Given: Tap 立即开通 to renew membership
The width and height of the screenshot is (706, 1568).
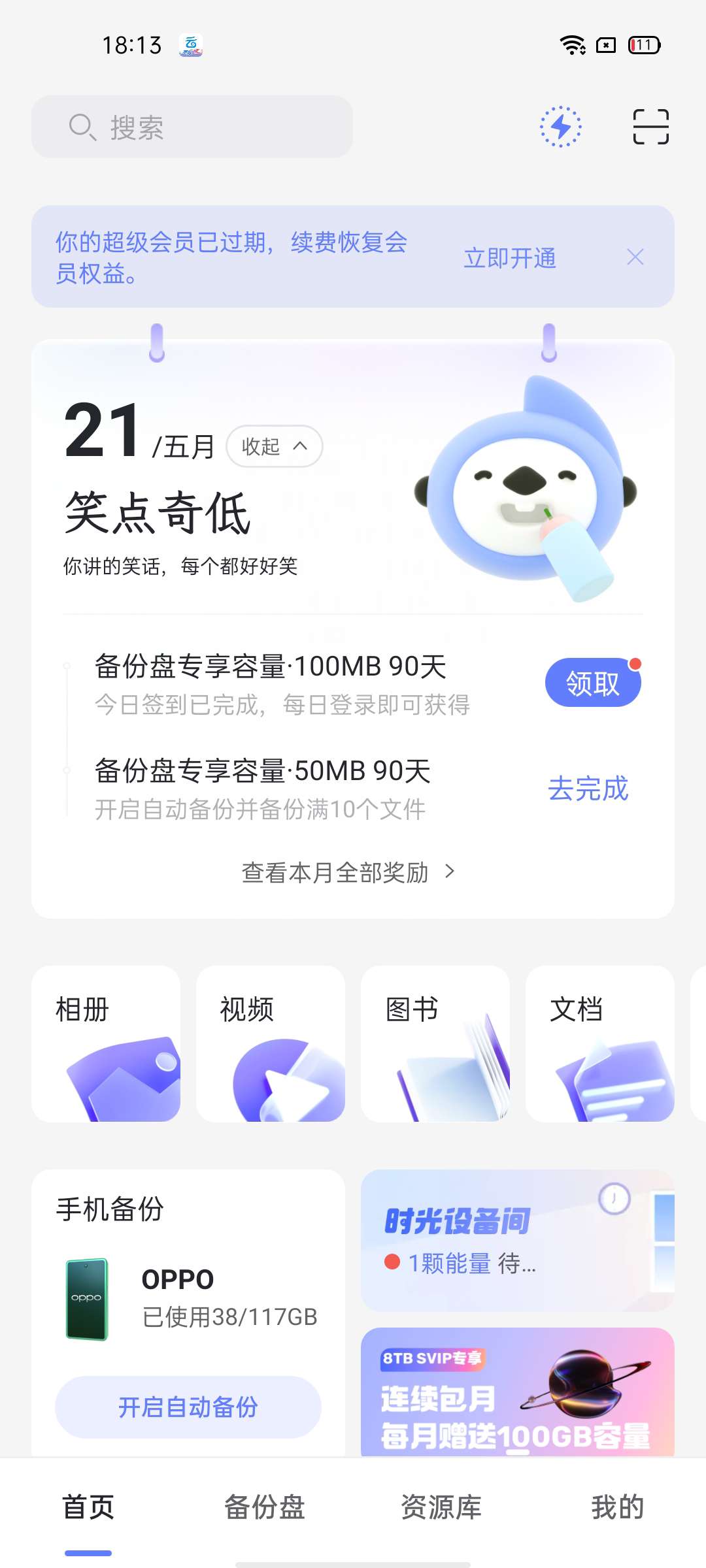Looking at the screenshot, I should click(510, 258).
